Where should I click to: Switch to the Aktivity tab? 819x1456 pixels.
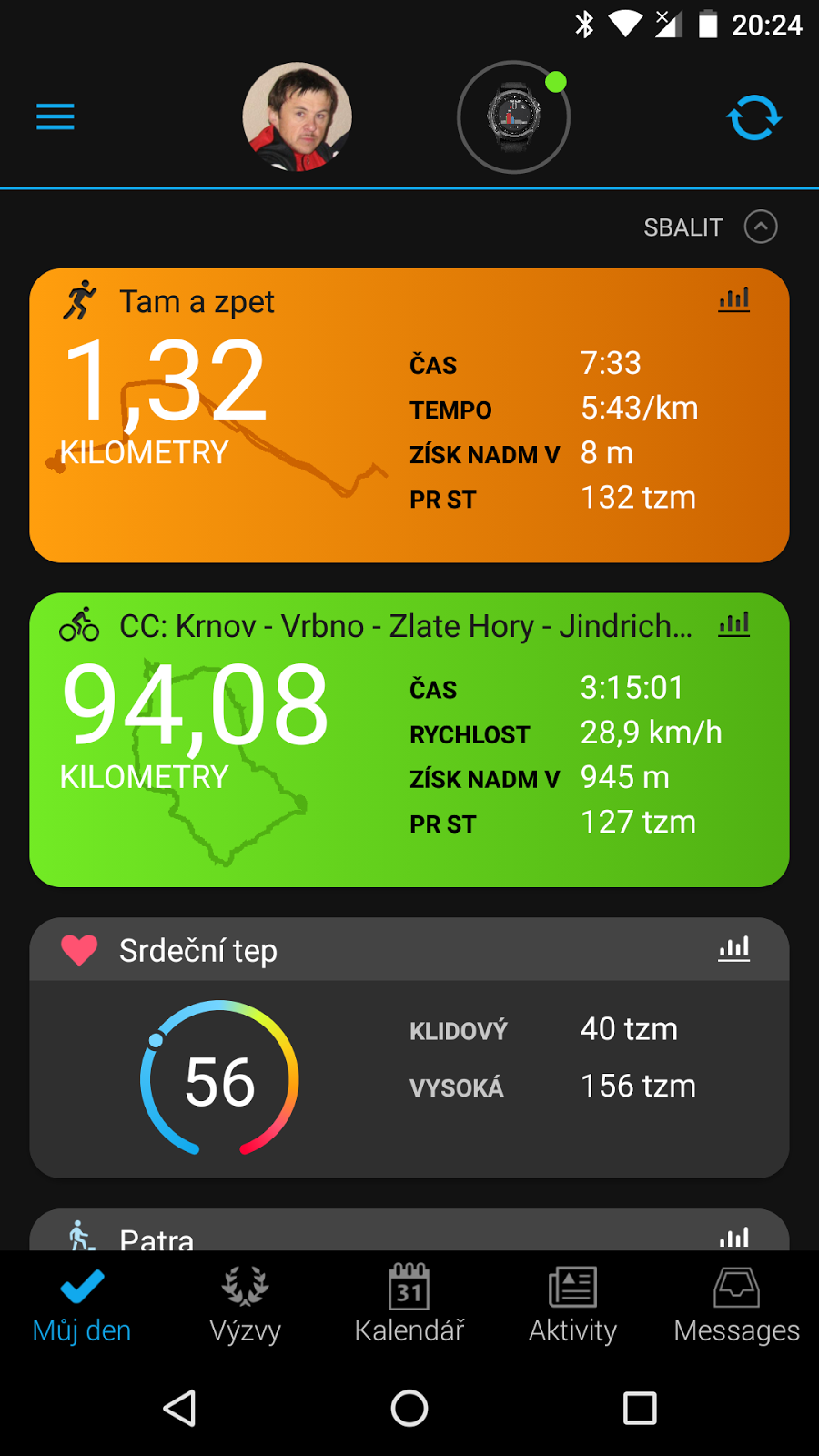pos(573,1305)
